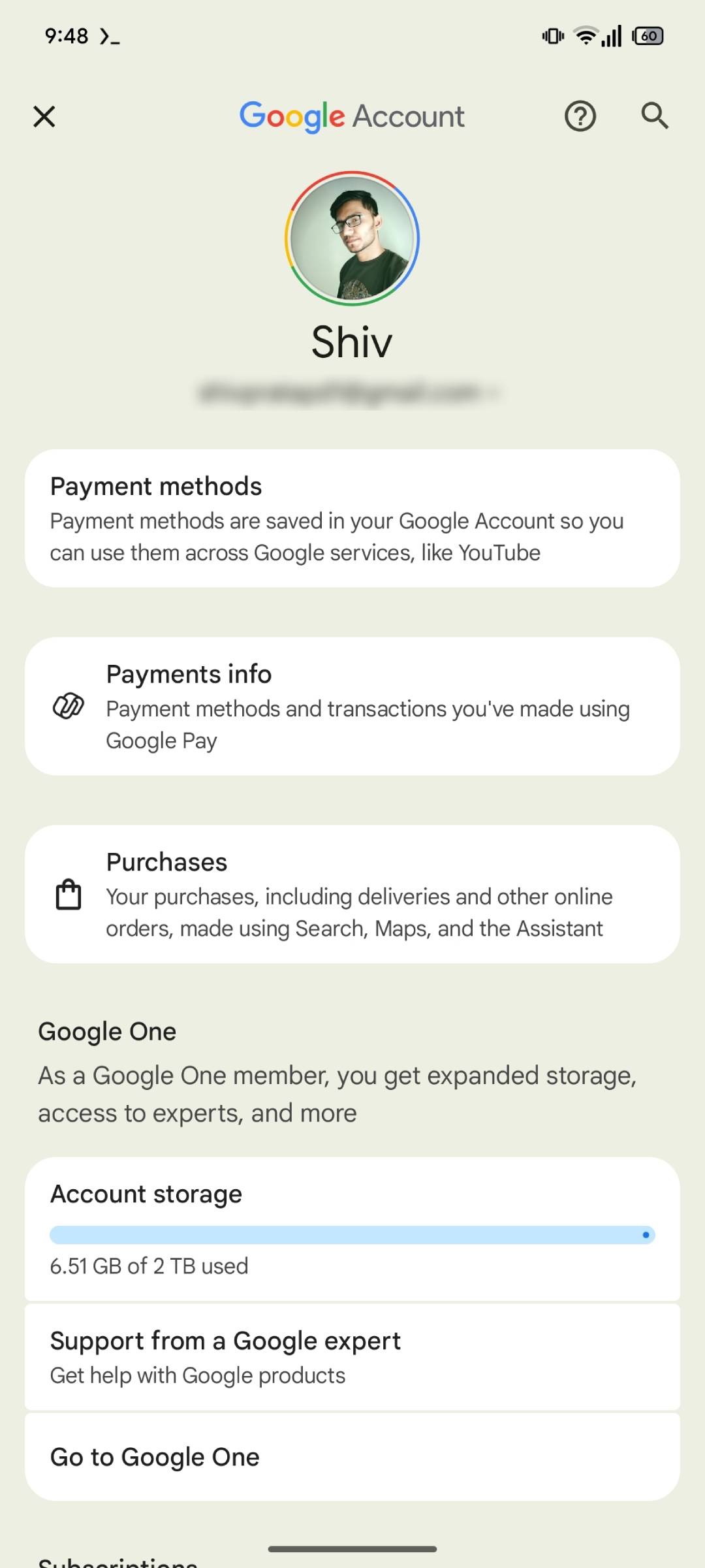
Task: Select Go to Google One
Action: click(x=352, y=1457)
